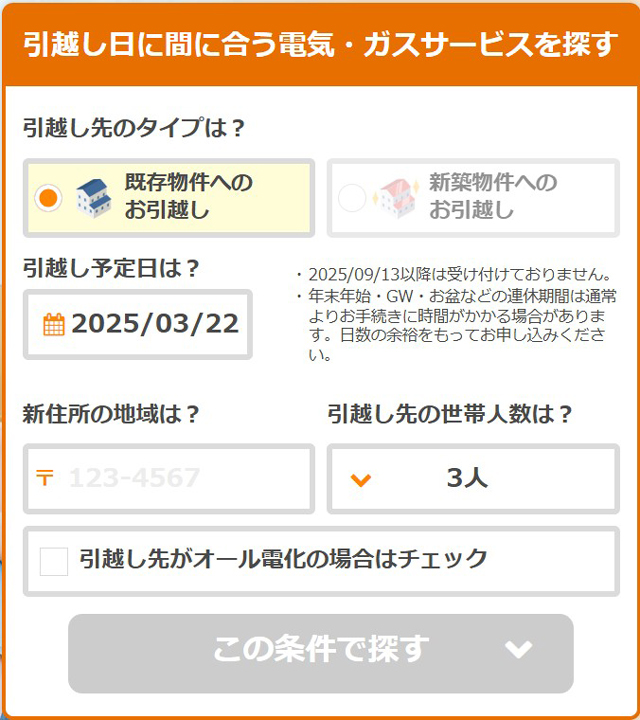Image resolution: width=640 pixels, height=720 pixels.
Task: Select 既存物件へのお引越し option
Action: 168,197
